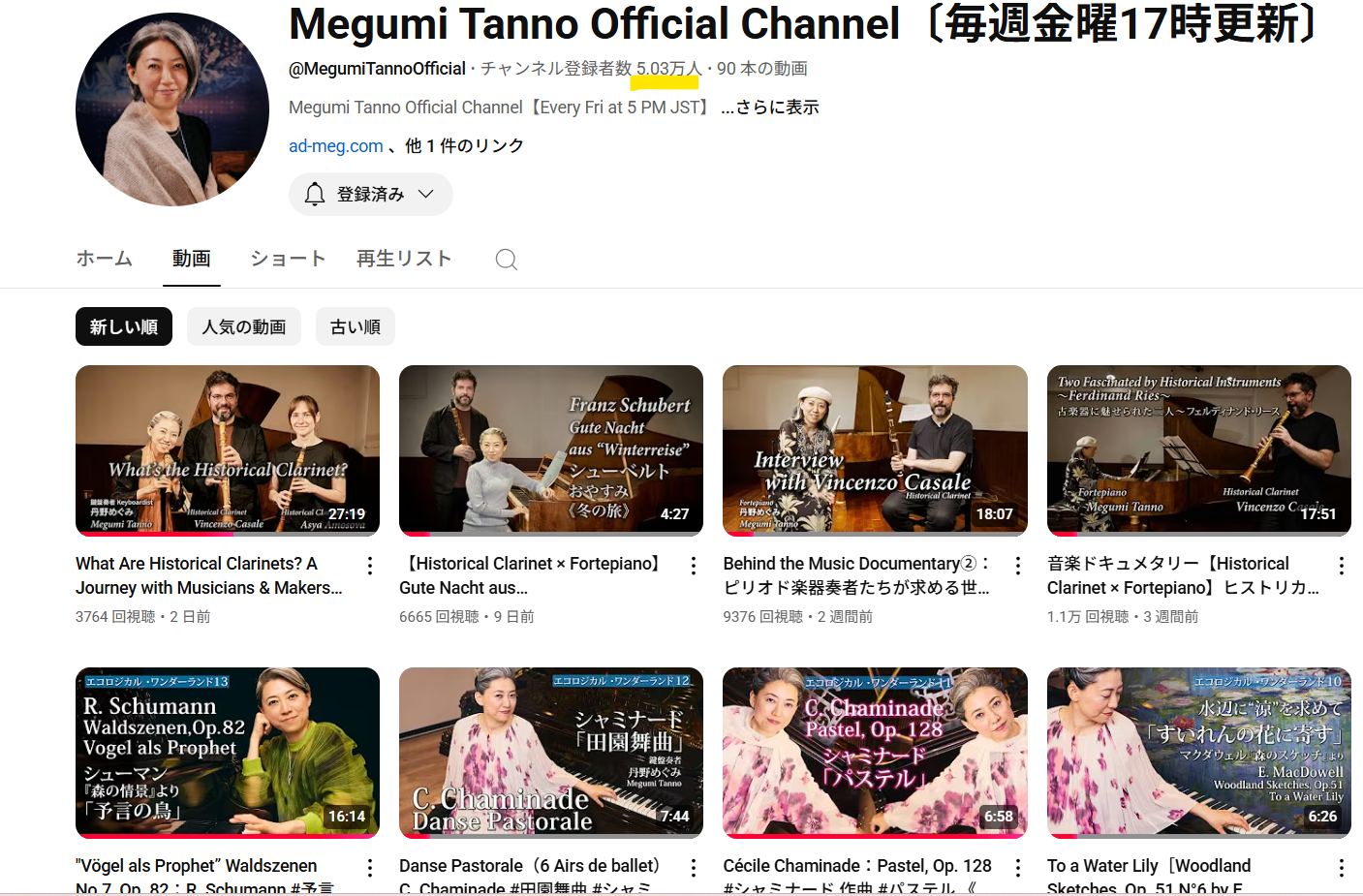Open the 登録済み subscription dropdown
The image size is (1363, 896).
pyautogui.click(x=371, y=195)
